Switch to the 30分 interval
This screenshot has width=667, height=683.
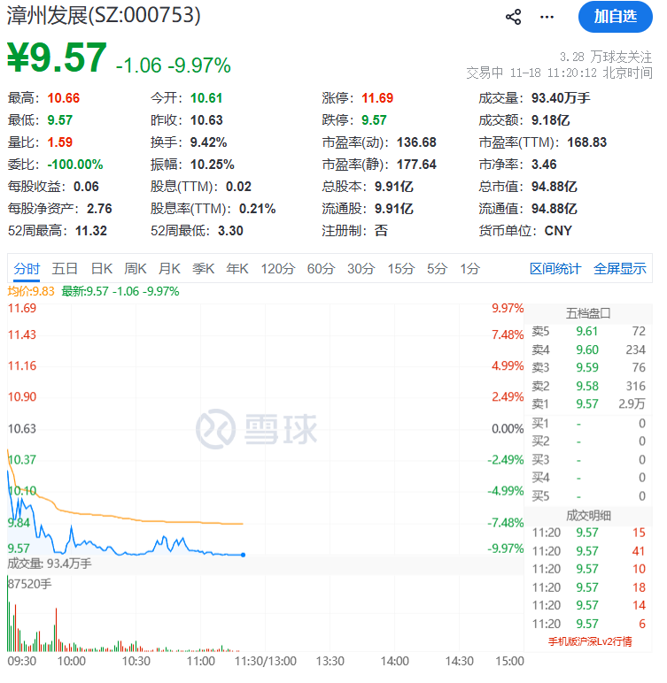[361, 268]
